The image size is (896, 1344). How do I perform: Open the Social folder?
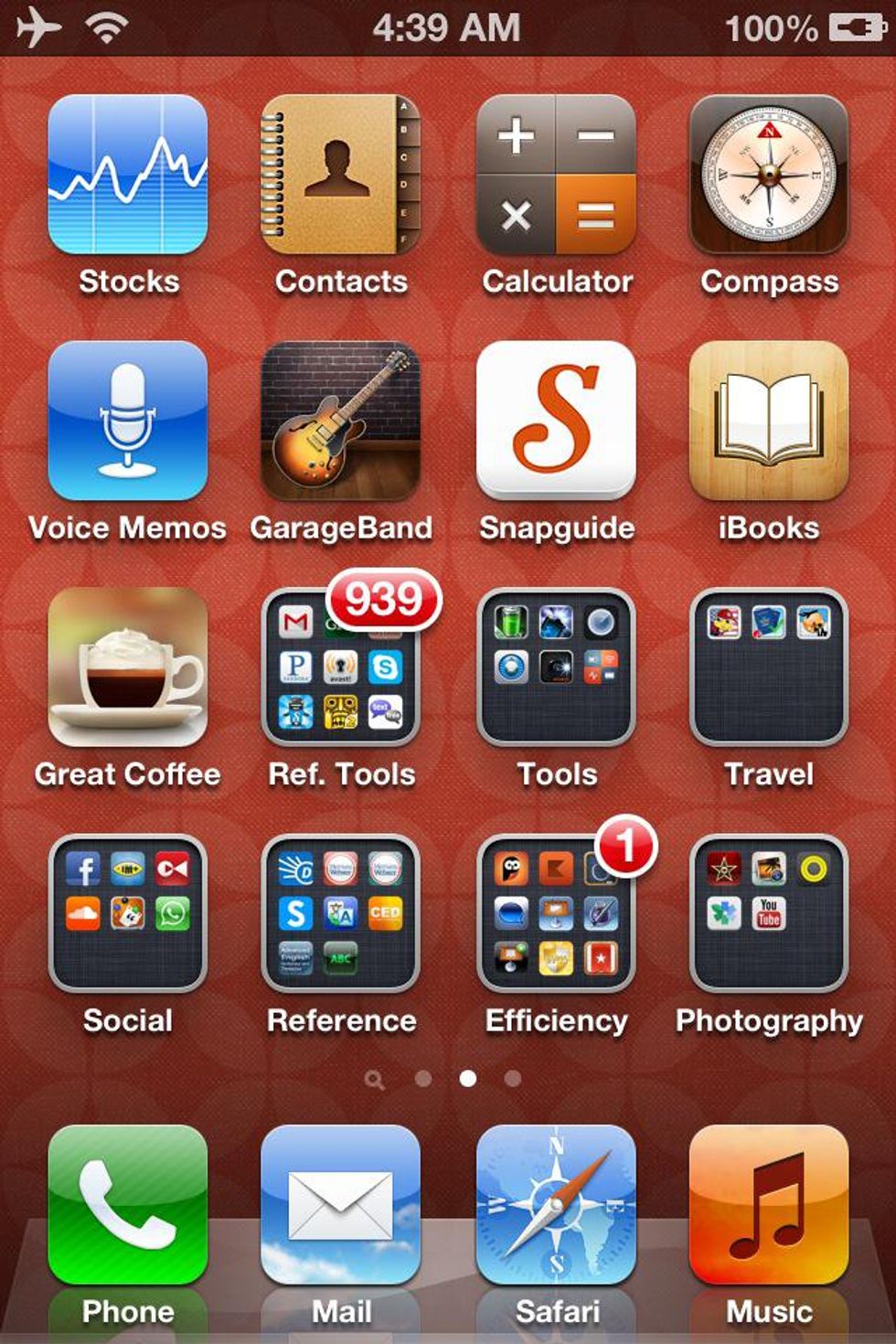128,914
